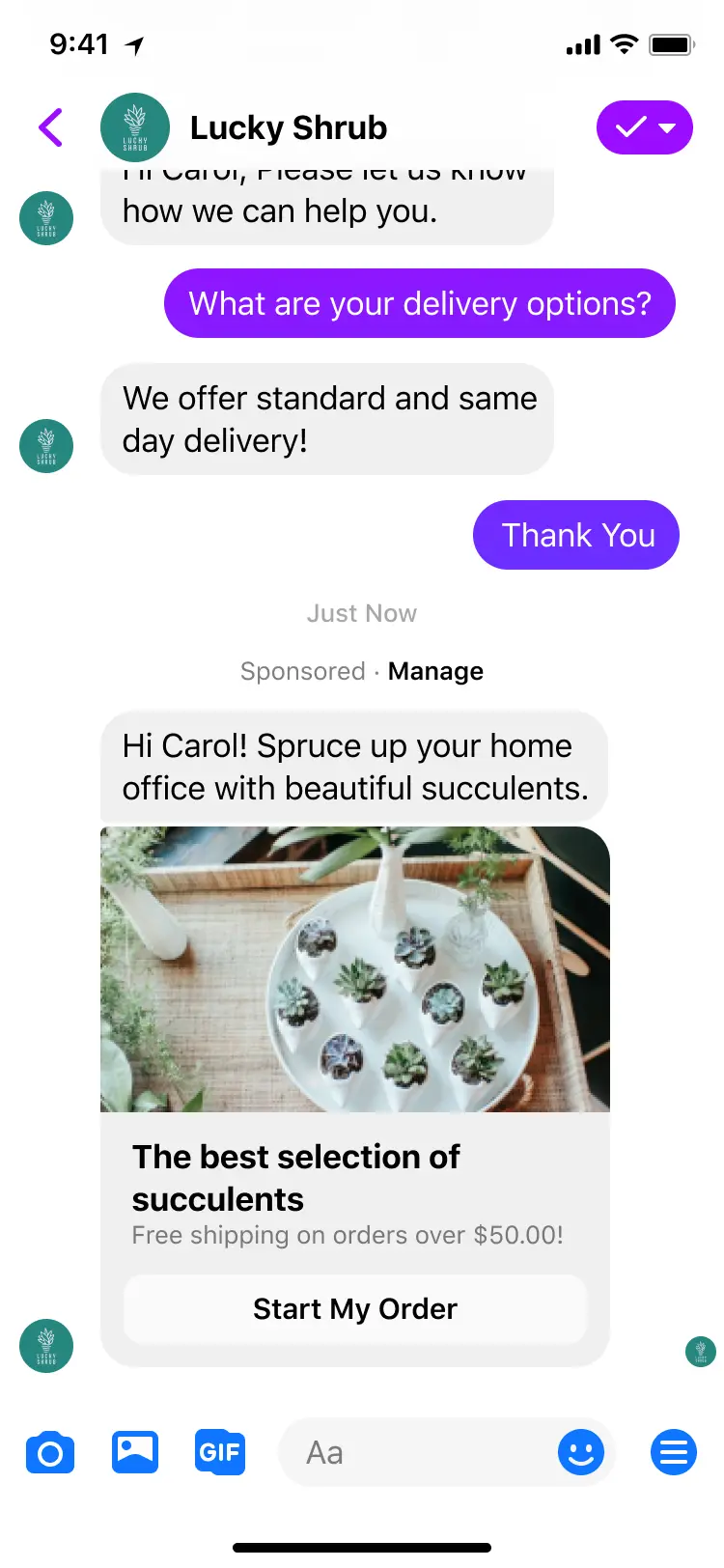Screen dimensions: 724x1568
Task: Open the succulents ad image
Action: 355,968
